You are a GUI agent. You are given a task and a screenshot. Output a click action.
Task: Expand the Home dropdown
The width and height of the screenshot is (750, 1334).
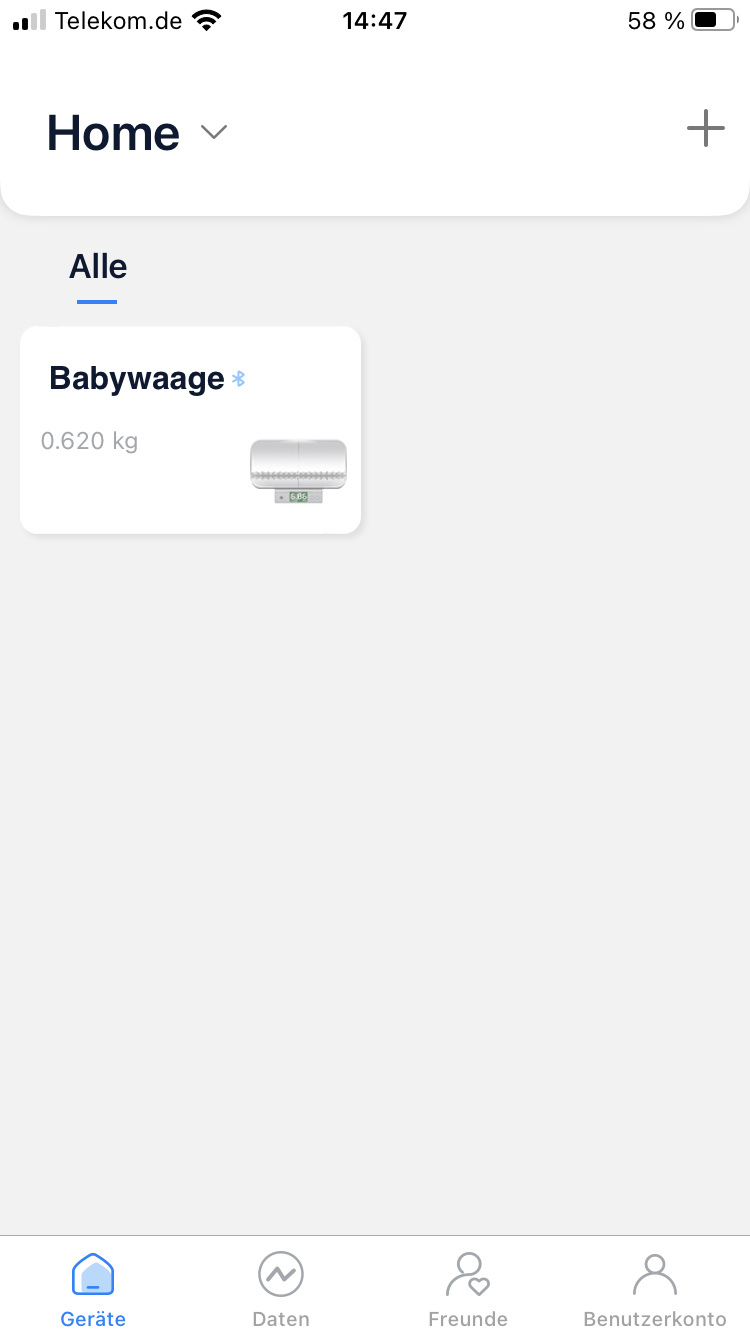(x=214, y=132)
